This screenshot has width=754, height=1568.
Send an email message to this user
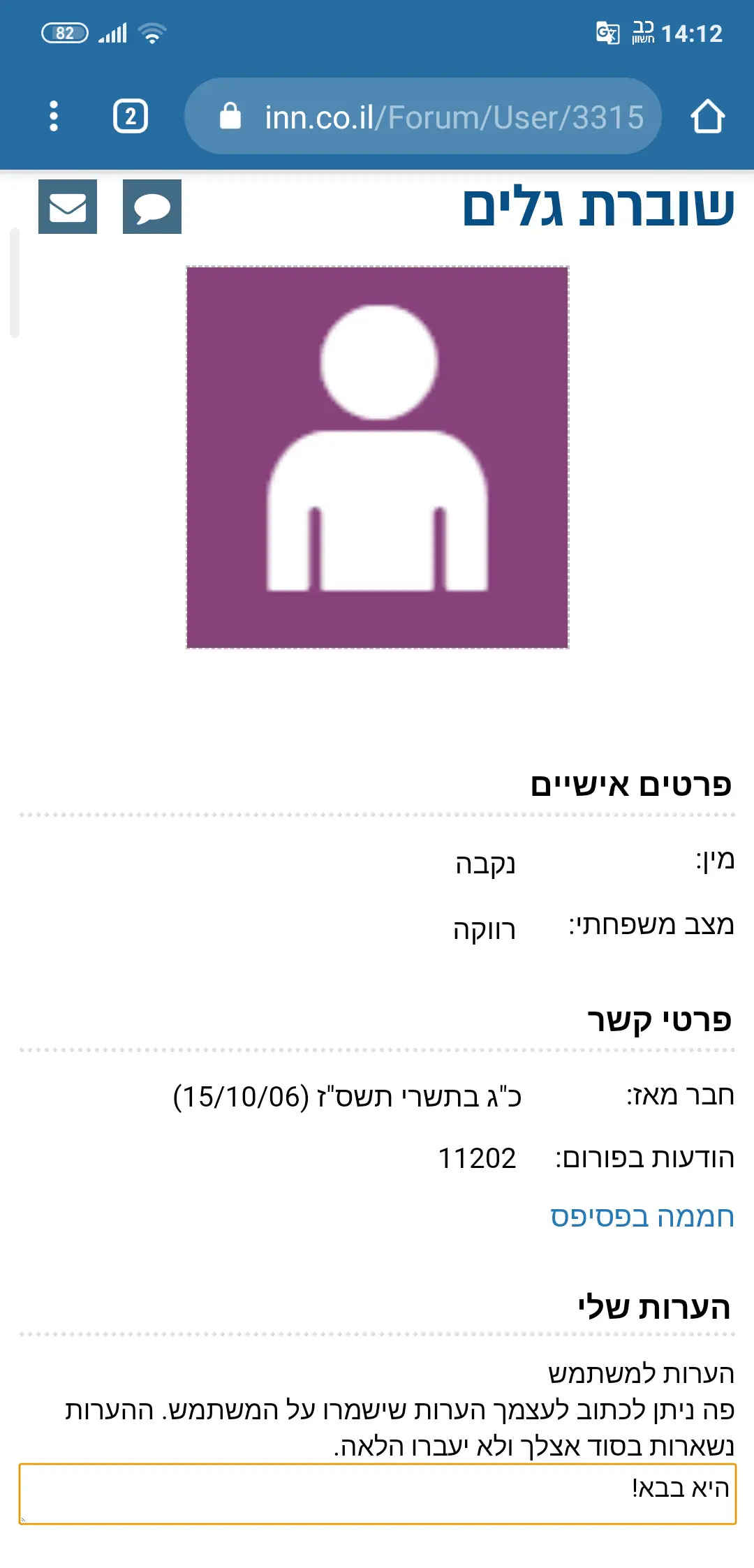pos(68,207)
